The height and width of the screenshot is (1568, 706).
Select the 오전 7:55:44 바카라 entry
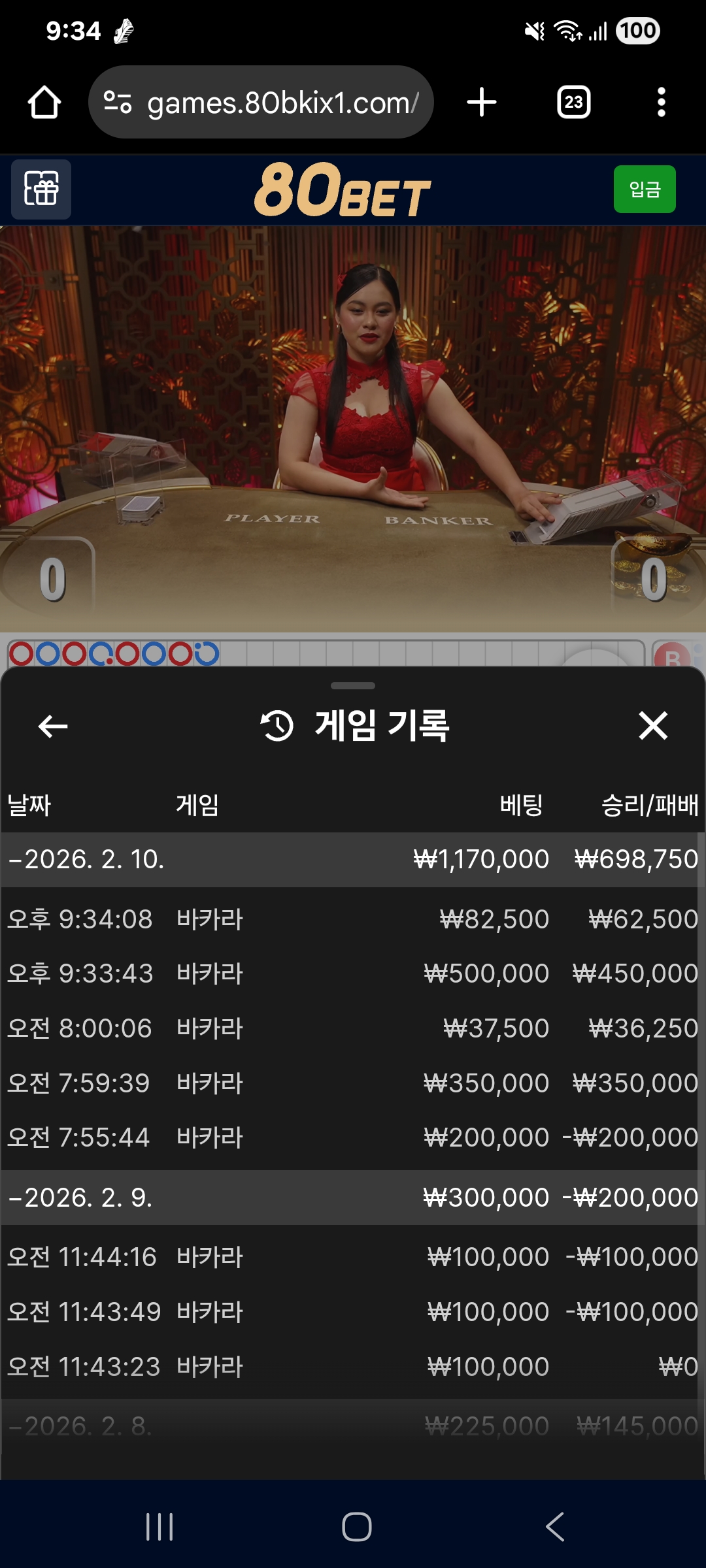[352, 1137]
